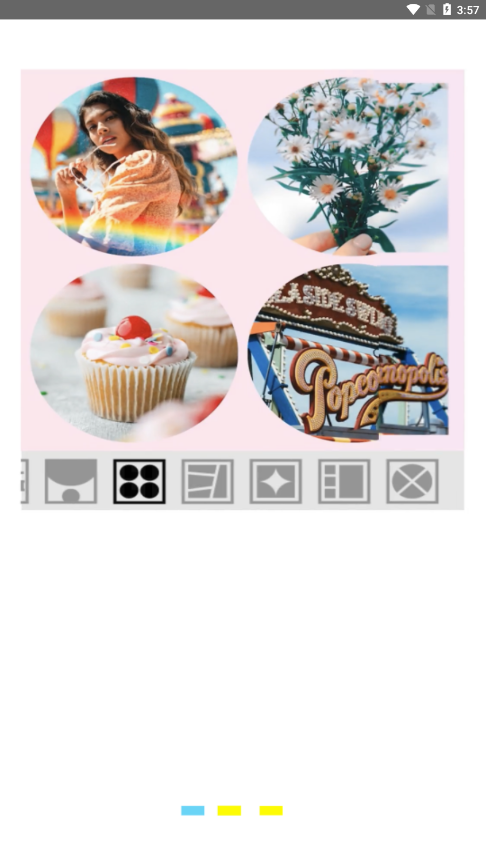The height and width of the screenshot is (865, 486).
Task: Select the Popcornopolis sign photo cell
Action: 348,353
